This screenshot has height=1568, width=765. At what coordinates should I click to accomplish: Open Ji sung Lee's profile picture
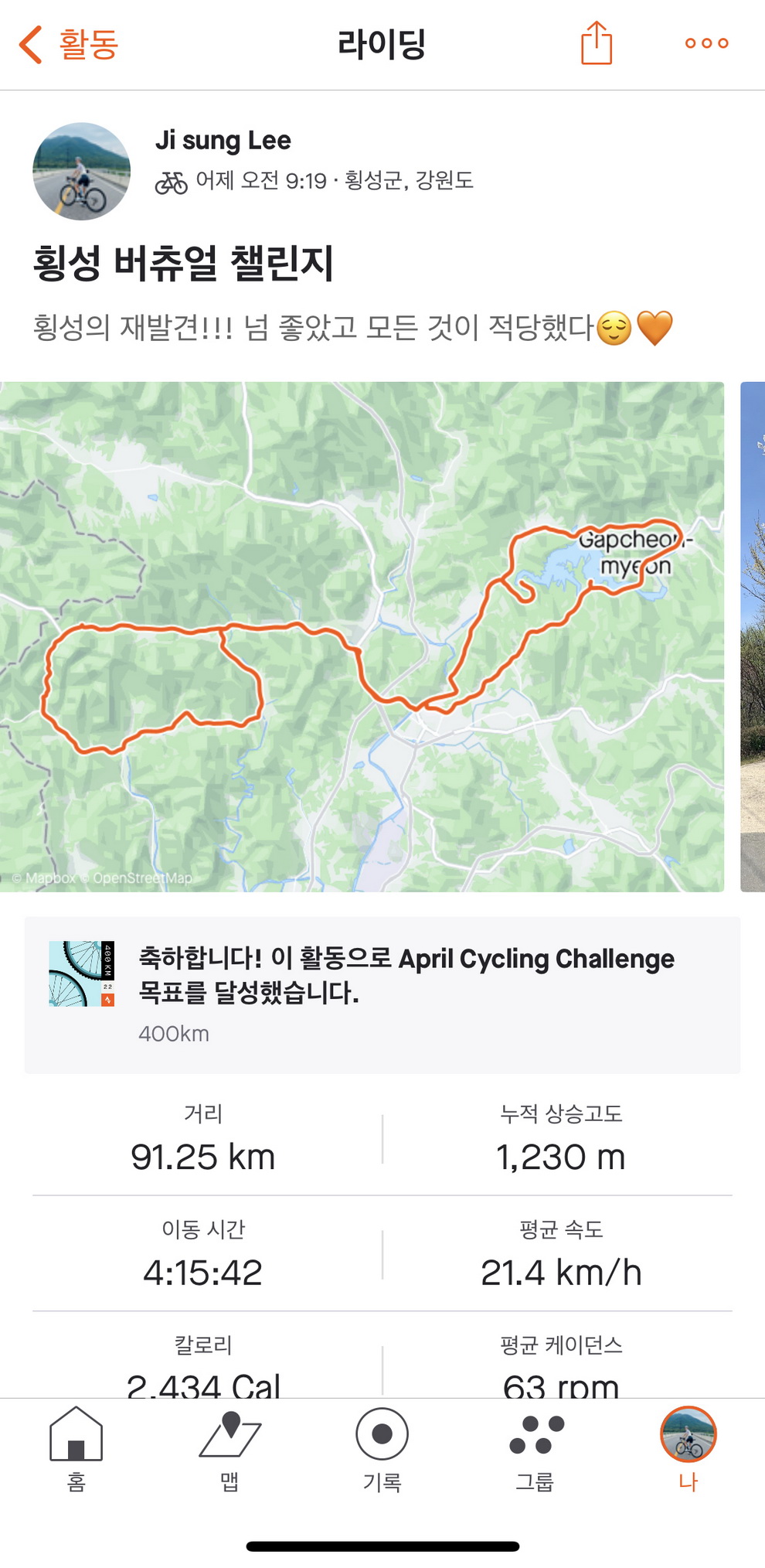click(x=81, y=171)
